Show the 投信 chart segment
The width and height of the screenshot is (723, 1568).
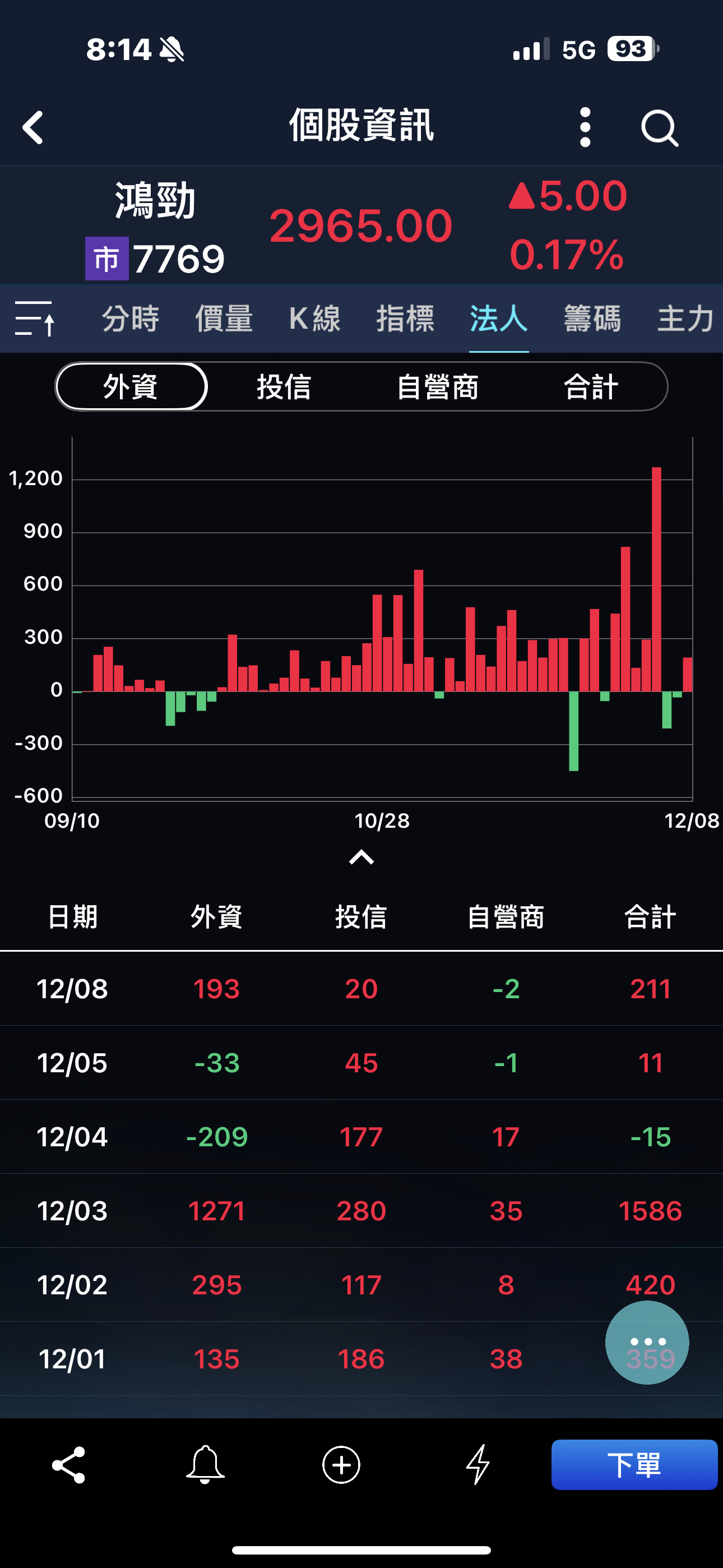point(284,386)
